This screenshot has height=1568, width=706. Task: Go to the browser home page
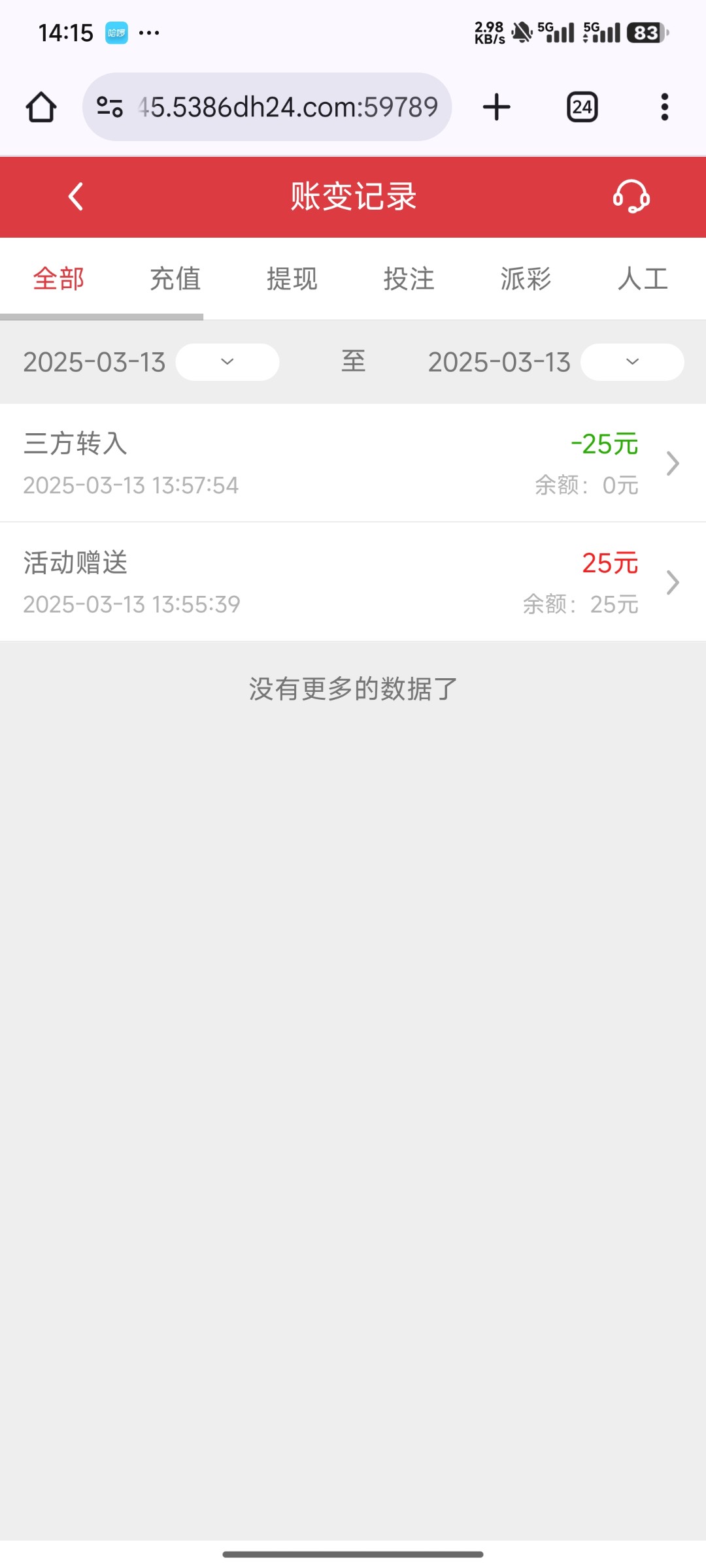(x=41, y=106)
